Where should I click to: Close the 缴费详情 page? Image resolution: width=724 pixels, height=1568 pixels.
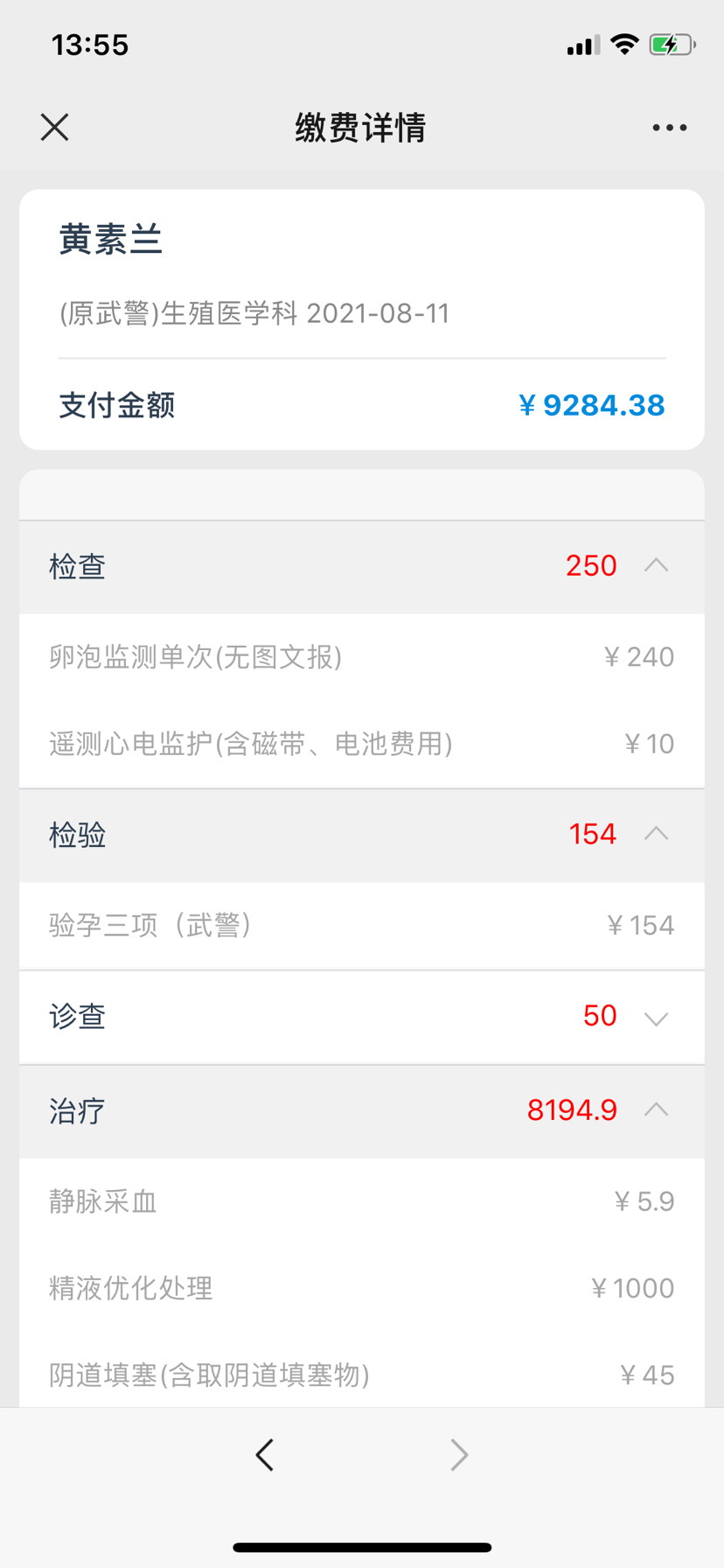tap(54, 128)
